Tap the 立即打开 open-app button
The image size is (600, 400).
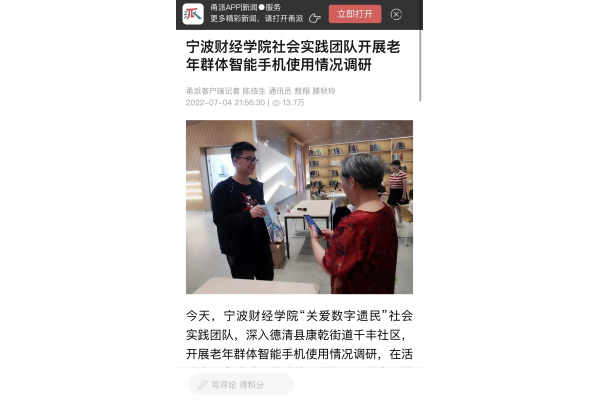point(355,14)
